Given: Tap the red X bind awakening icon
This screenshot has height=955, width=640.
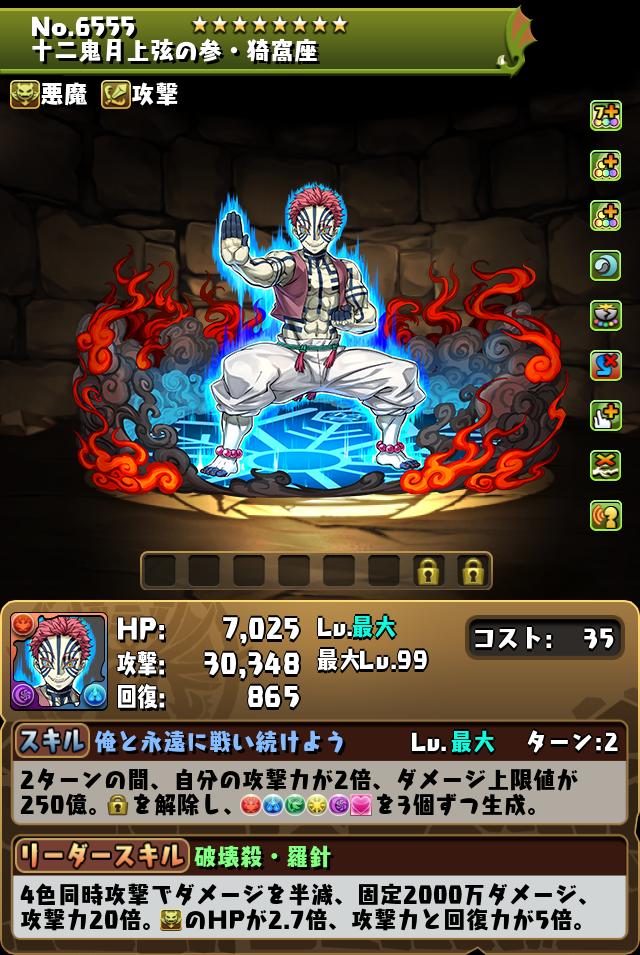Looking at the screenshot, I should pos(606,366).
